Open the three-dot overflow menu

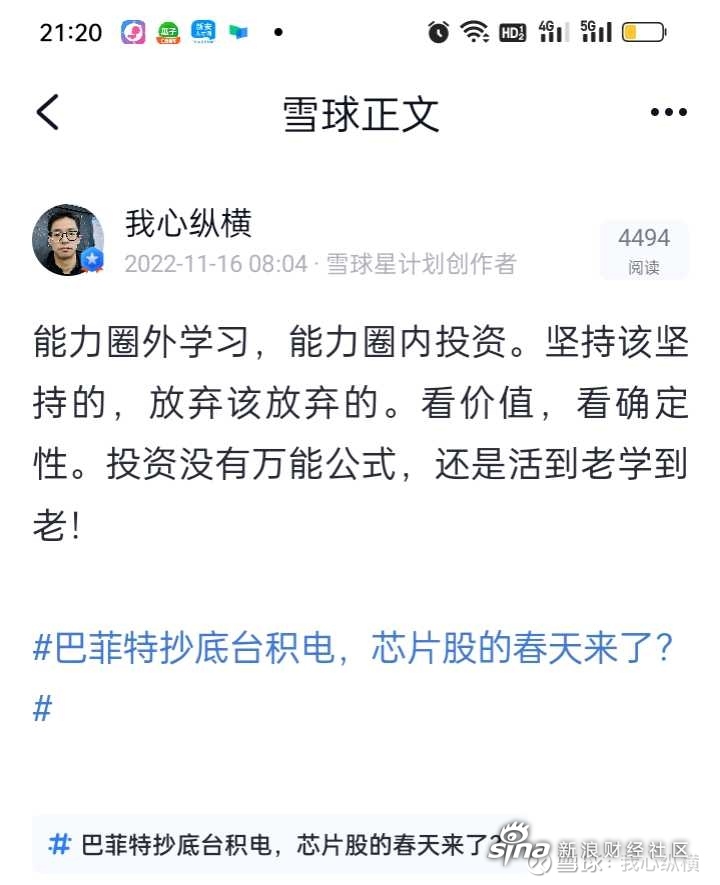[668, 113]
